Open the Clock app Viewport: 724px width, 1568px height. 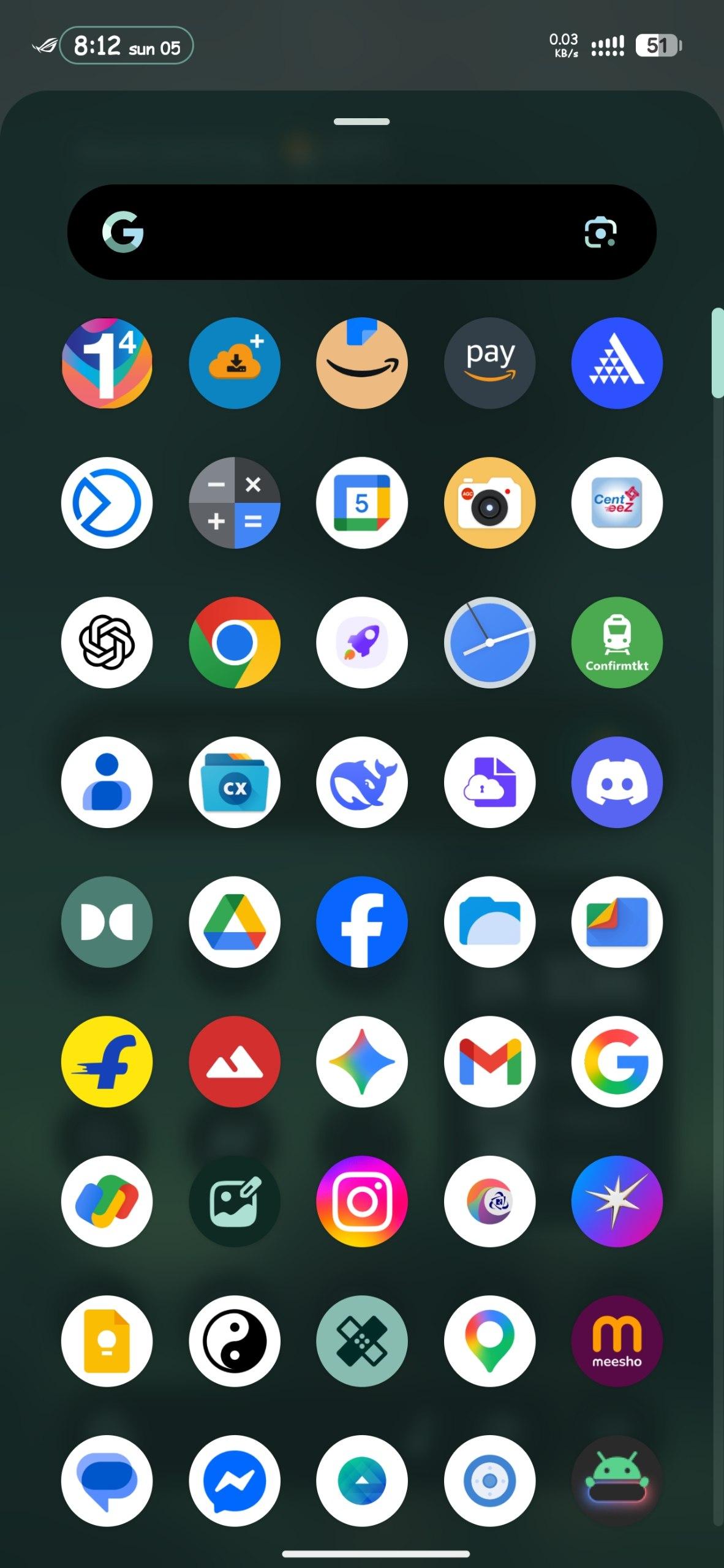click(x=489, y=643)
